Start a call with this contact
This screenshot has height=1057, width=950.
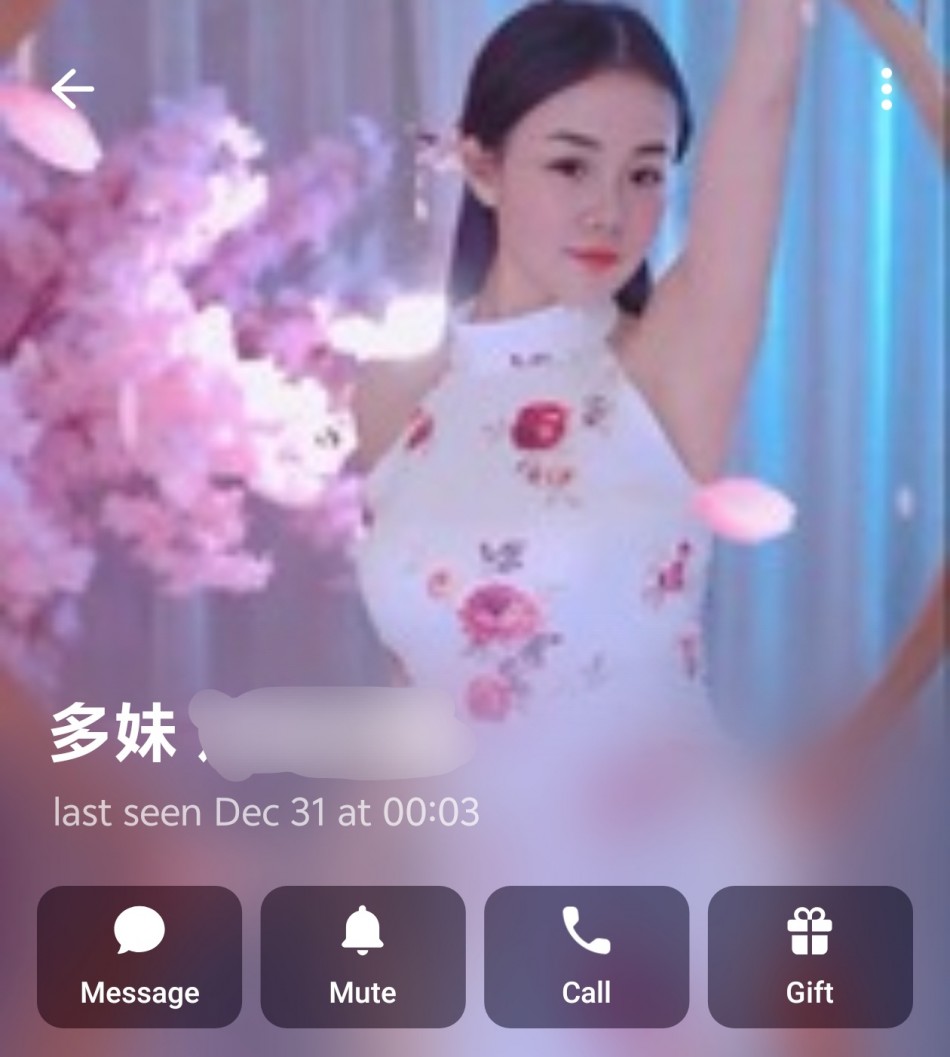(x=586, y=956)
